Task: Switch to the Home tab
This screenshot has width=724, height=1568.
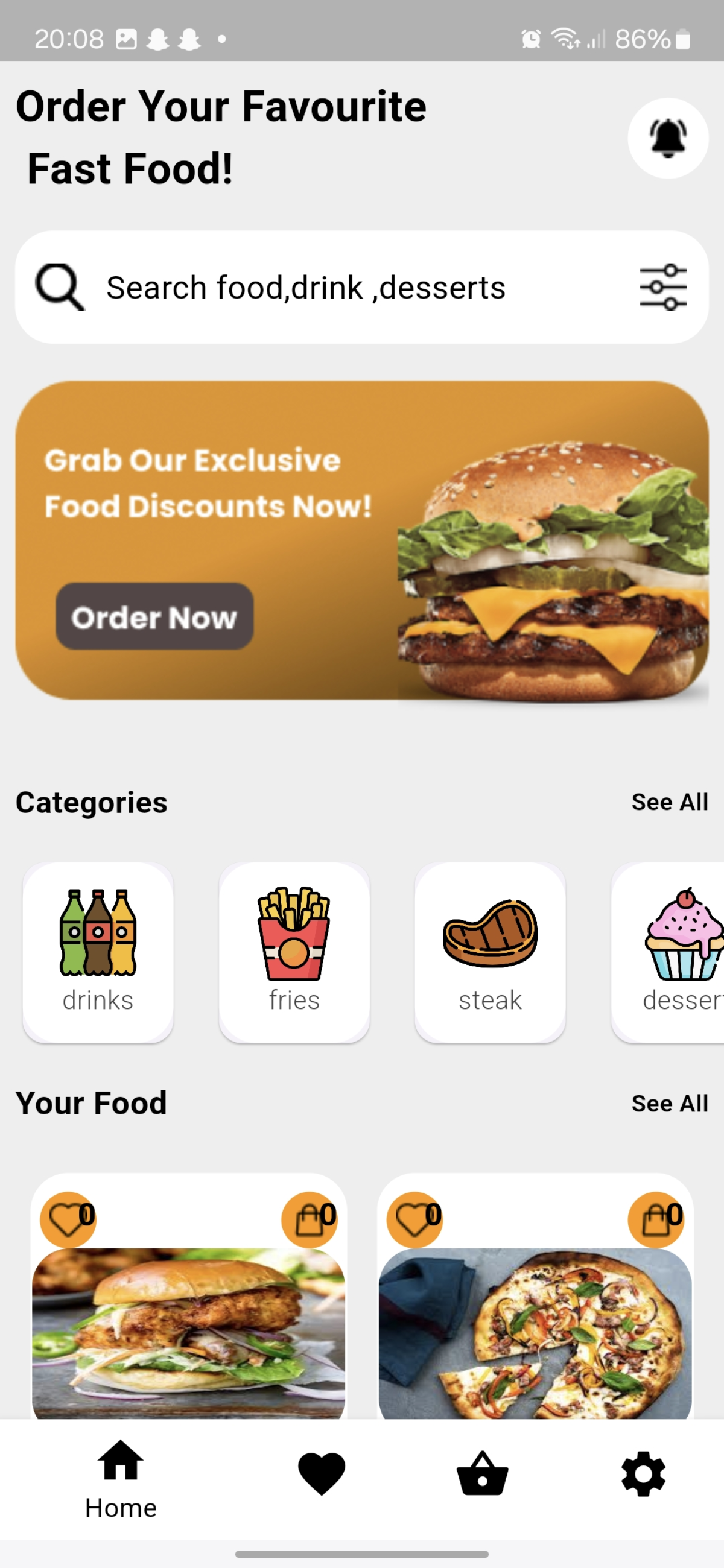Action: click(121, 1479)
